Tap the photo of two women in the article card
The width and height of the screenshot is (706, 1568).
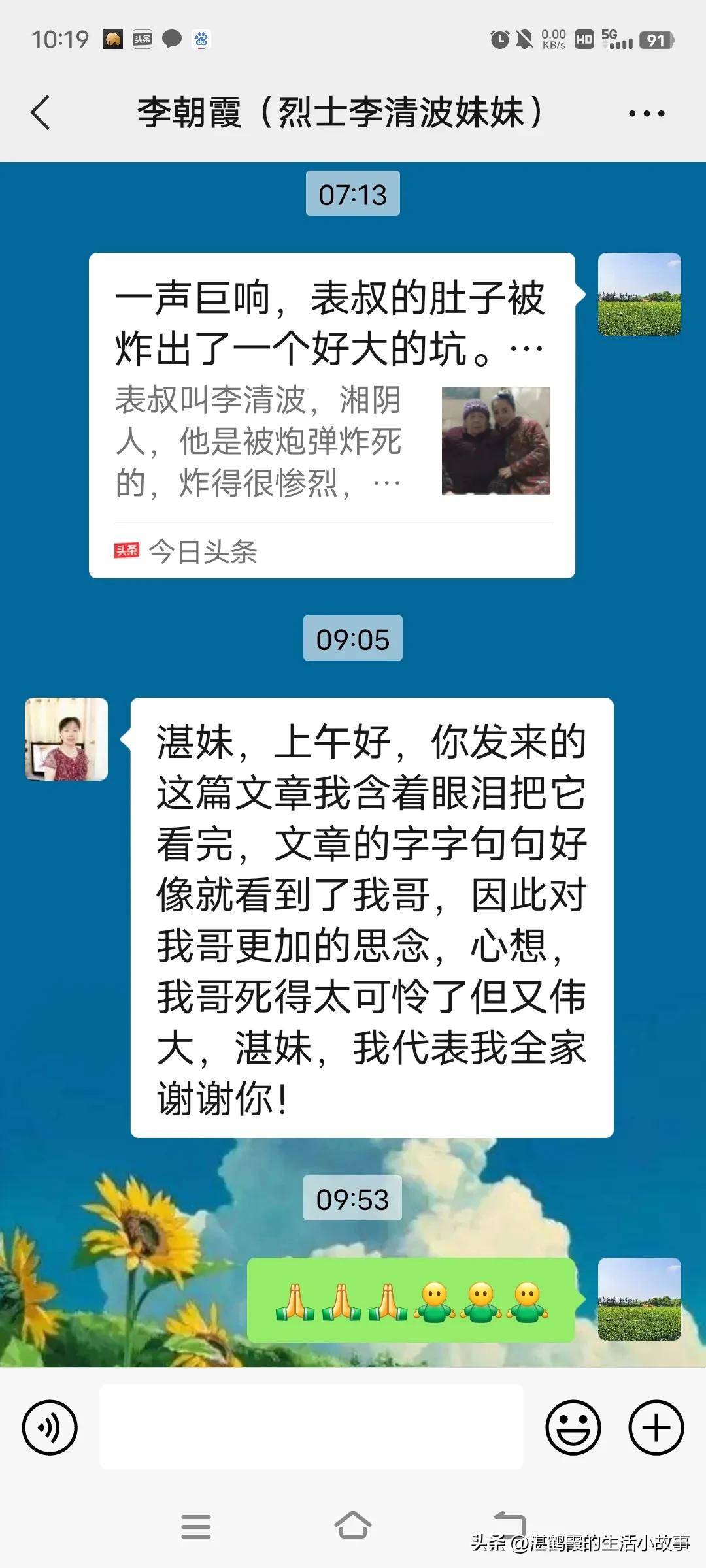[x=495, y=441]
